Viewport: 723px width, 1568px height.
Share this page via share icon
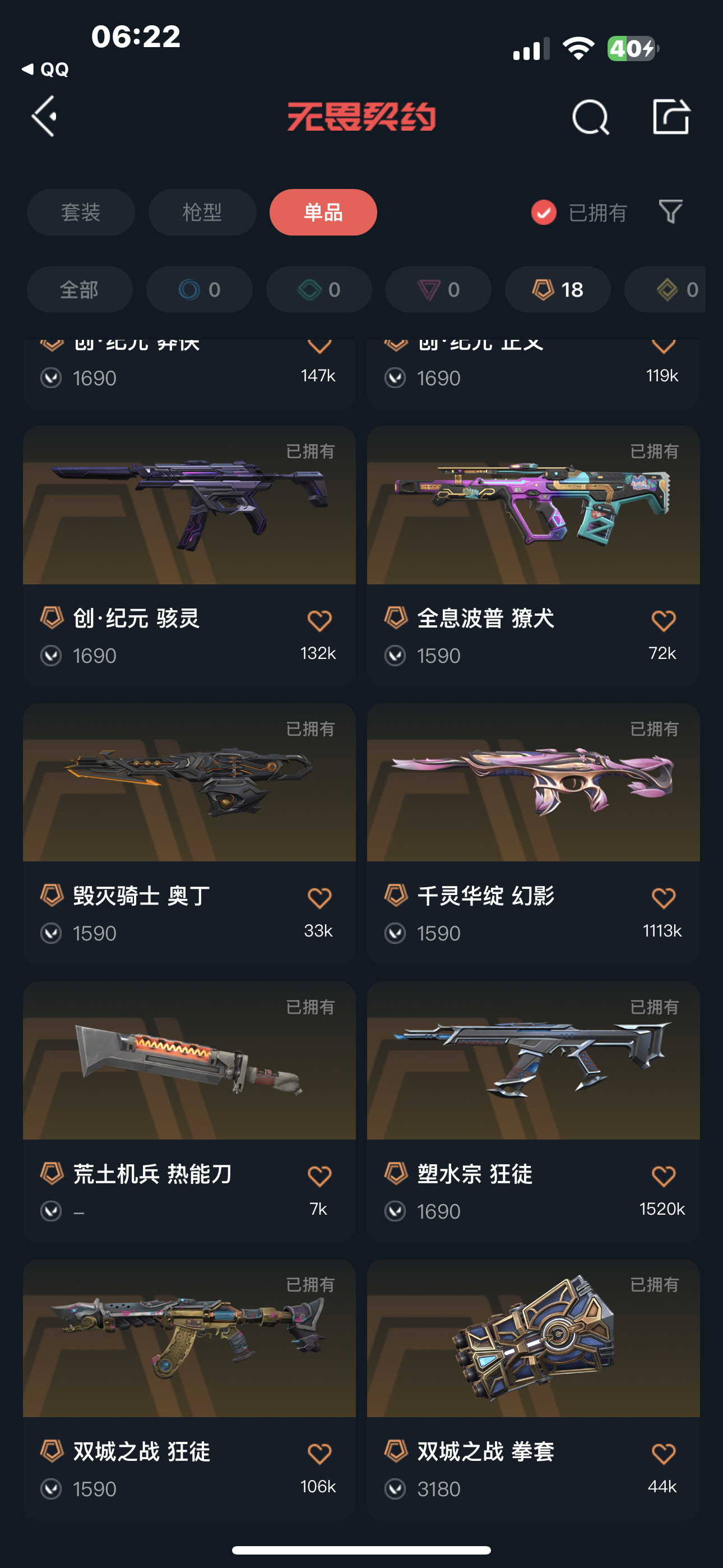click(671, 116)
